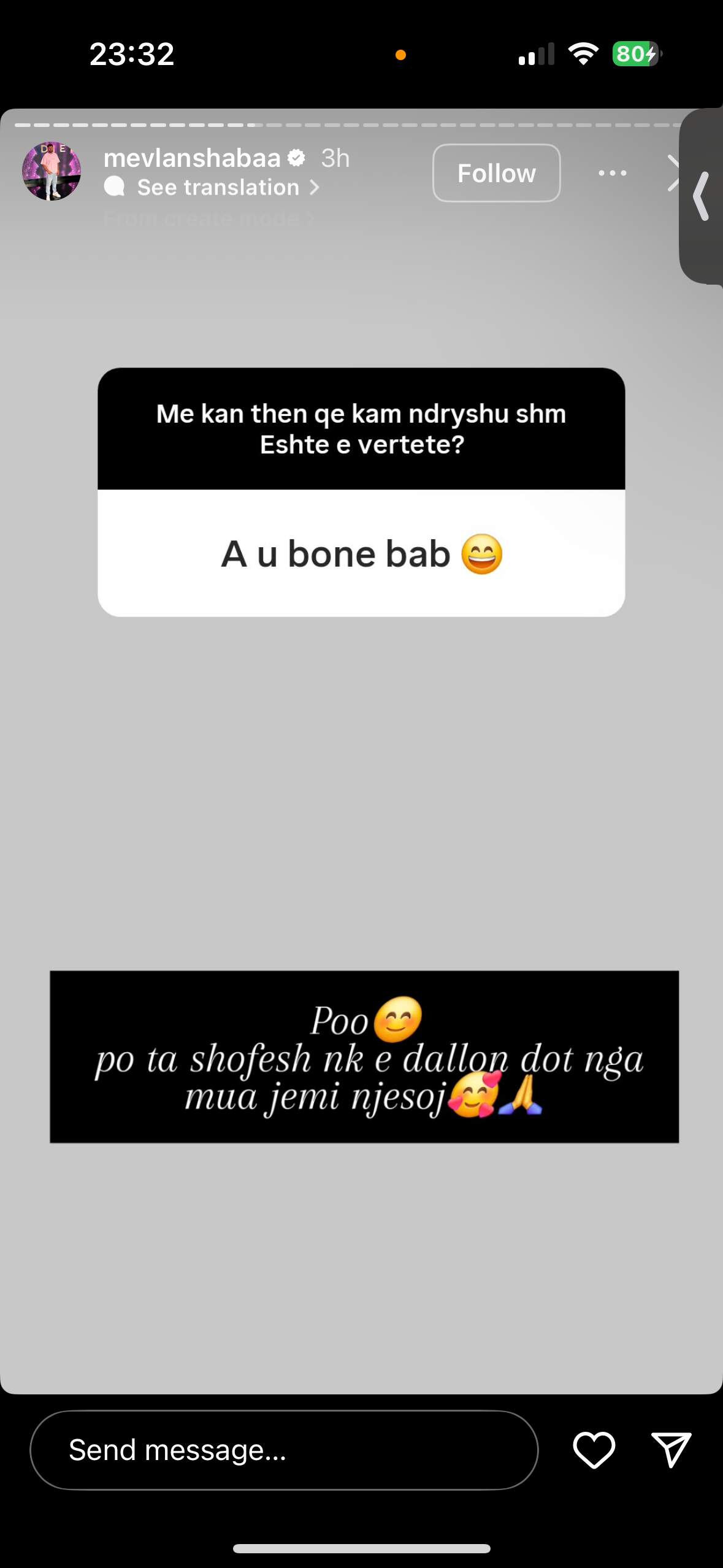Open mevlanshabaa's profile picture
Image resolution: width=723 pixels, height=1568 pixels.
pos(52,171)
